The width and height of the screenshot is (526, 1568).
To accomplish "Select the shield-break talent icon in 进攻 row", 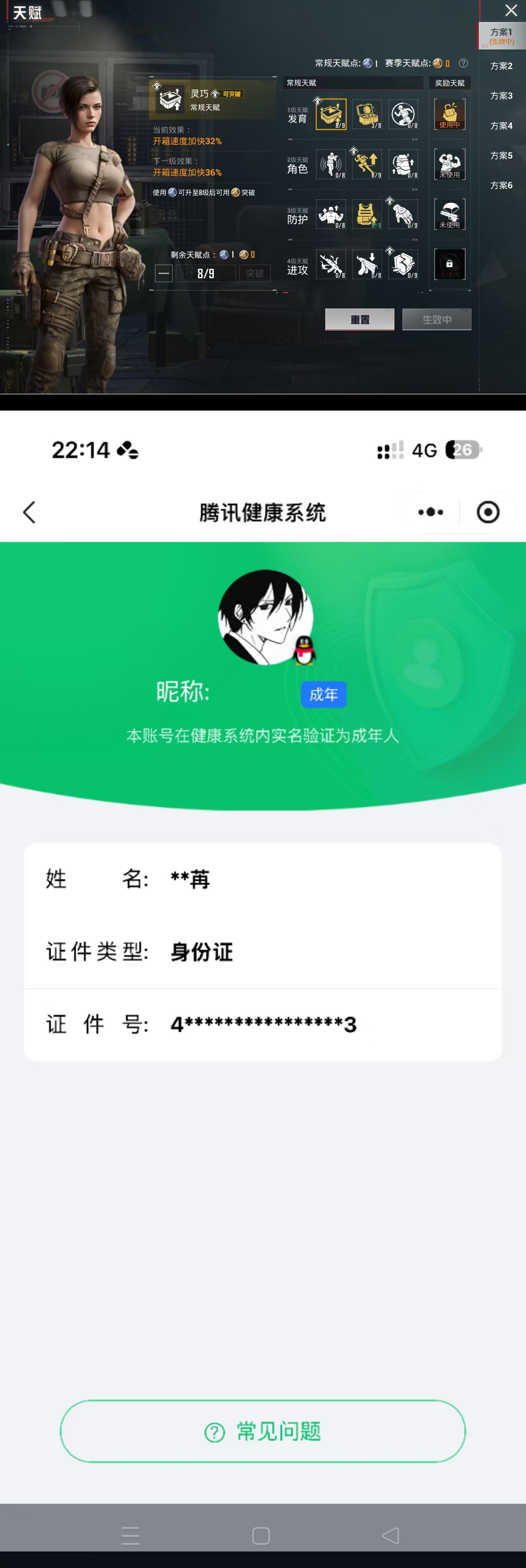I will click(404, 263).
